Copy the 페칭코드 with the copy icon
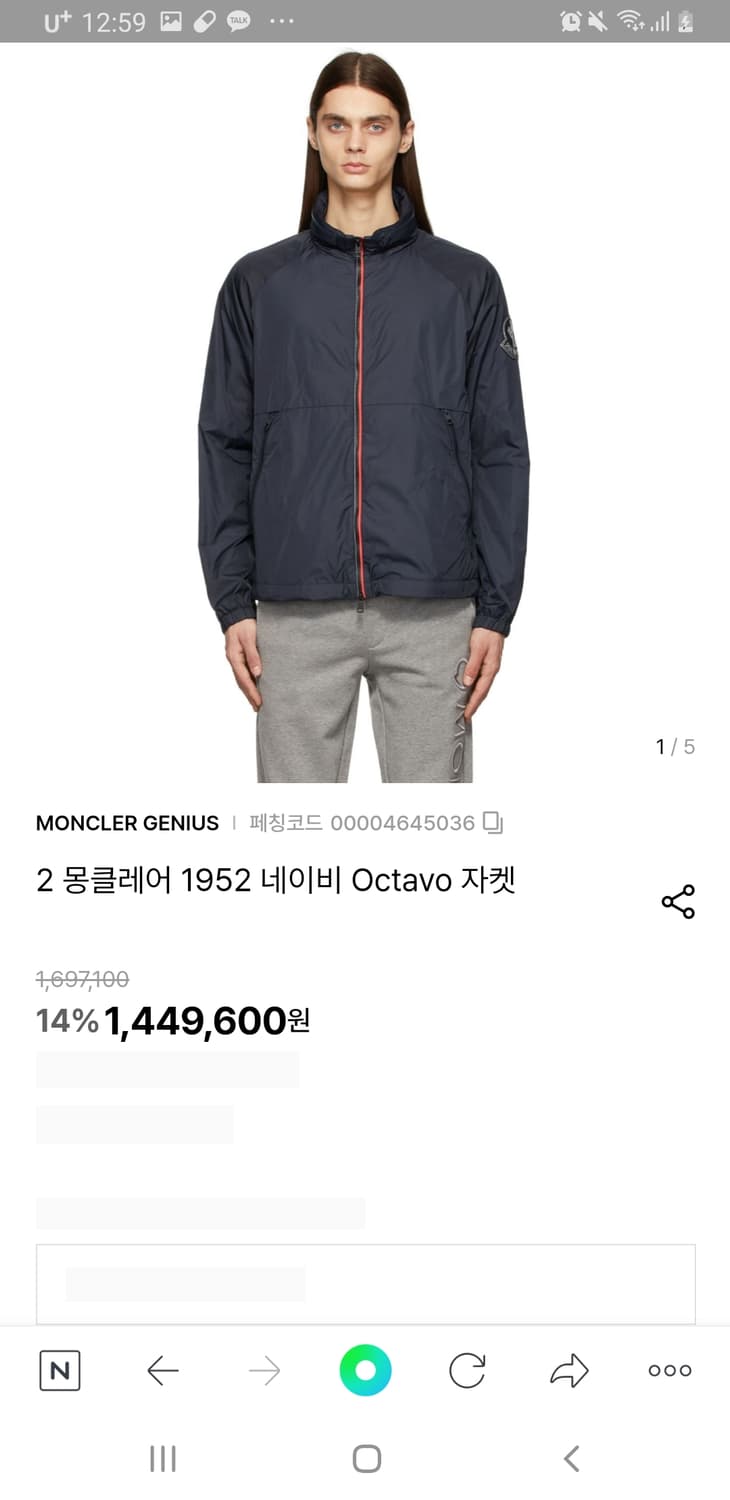Image resolution: width=730 pixels, height=1500 pixels. (x=493, y=822)
